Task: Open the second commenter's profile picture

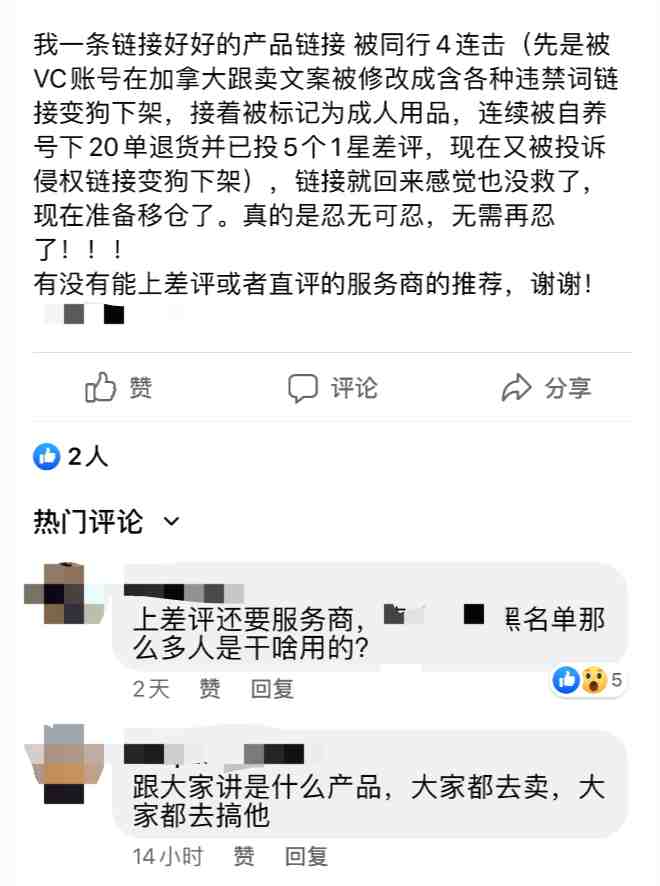Action: tap(65, 766)
